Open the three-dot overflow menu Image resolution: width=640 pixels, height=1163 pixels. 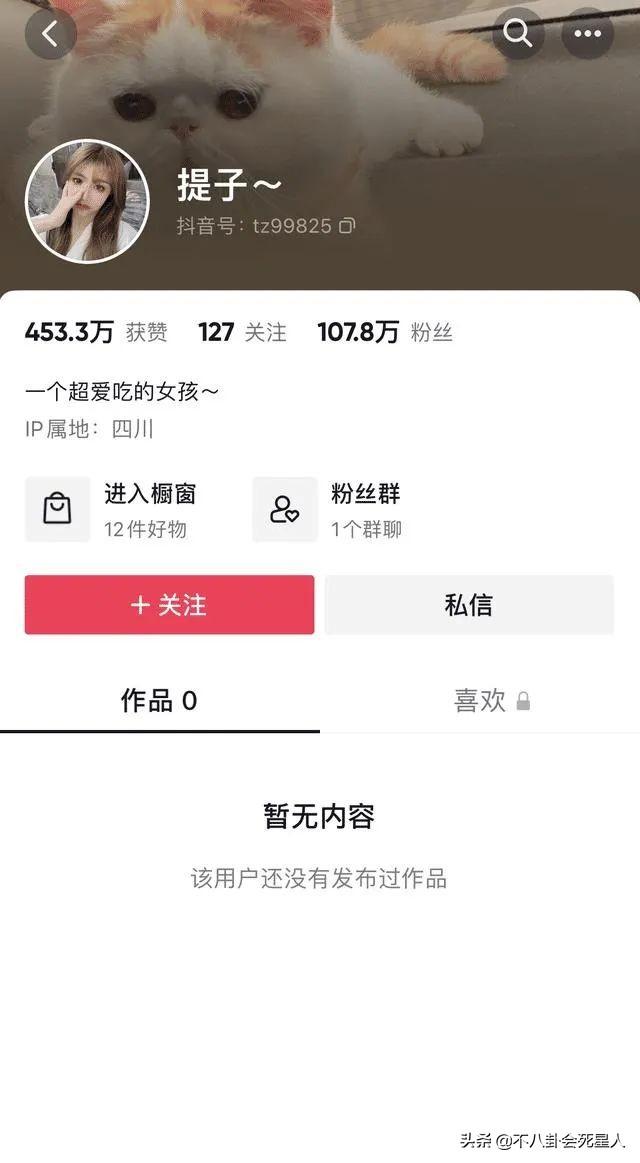click(587, 33)
